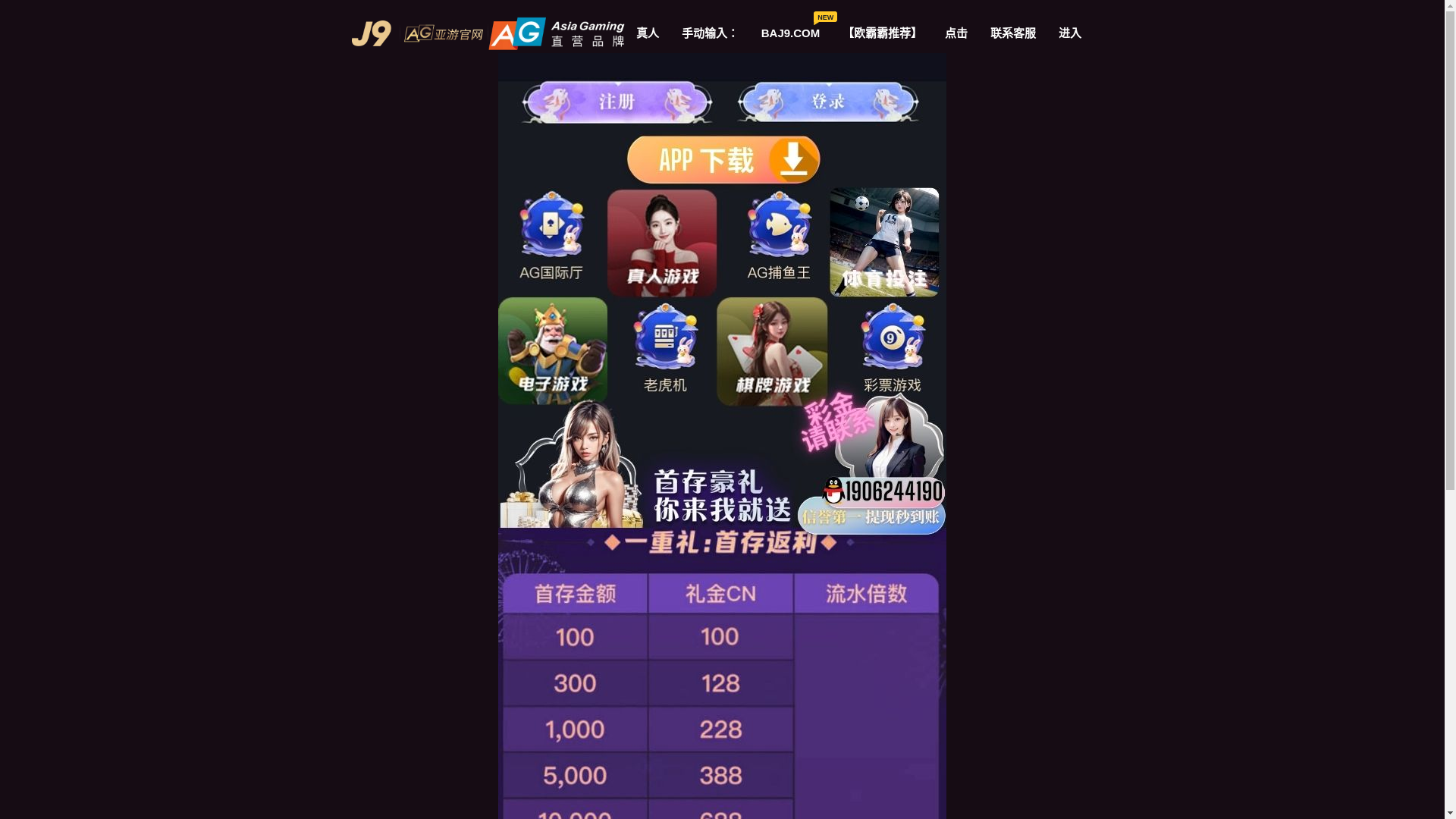The height and width of the screenshot is (819, 1456).
Task: Open 电子游戏 electronic games tile
Action: point(553,350)
